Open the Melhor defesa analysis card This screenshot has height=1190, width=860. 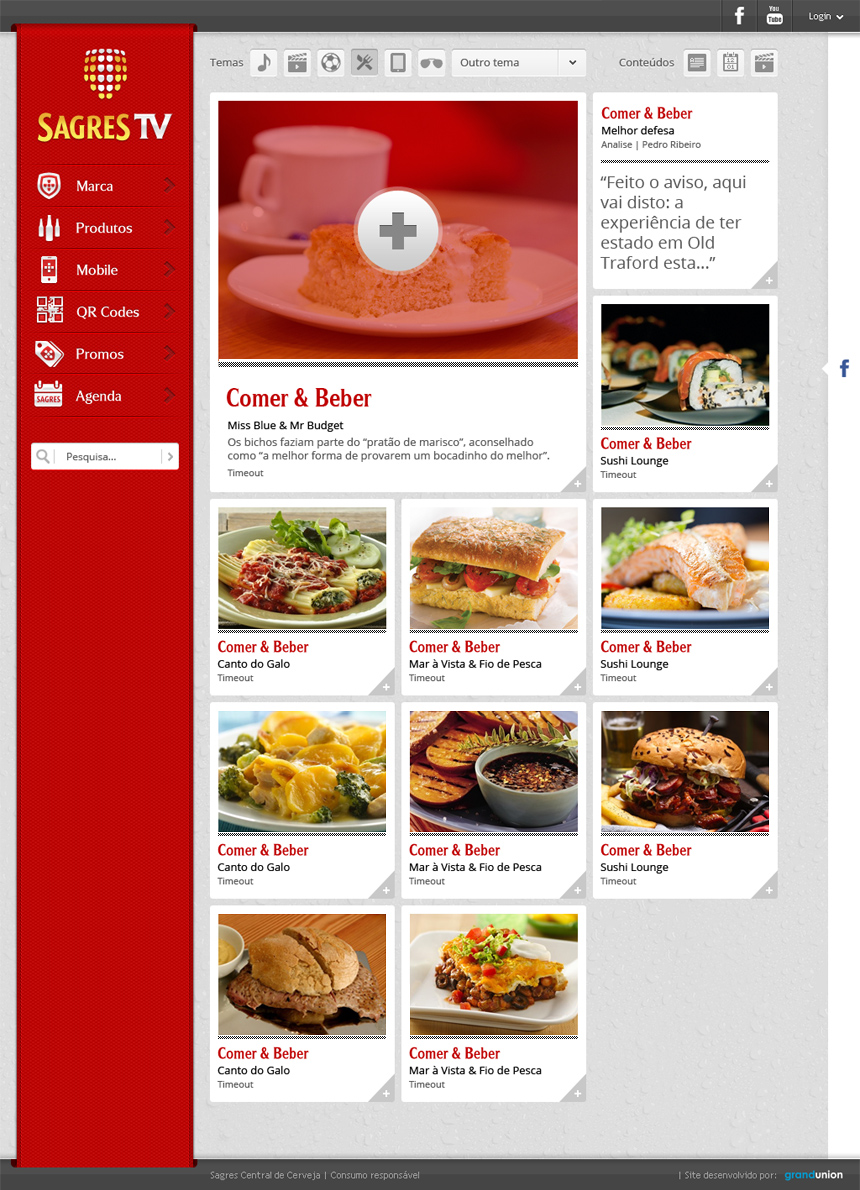point(684,190)
